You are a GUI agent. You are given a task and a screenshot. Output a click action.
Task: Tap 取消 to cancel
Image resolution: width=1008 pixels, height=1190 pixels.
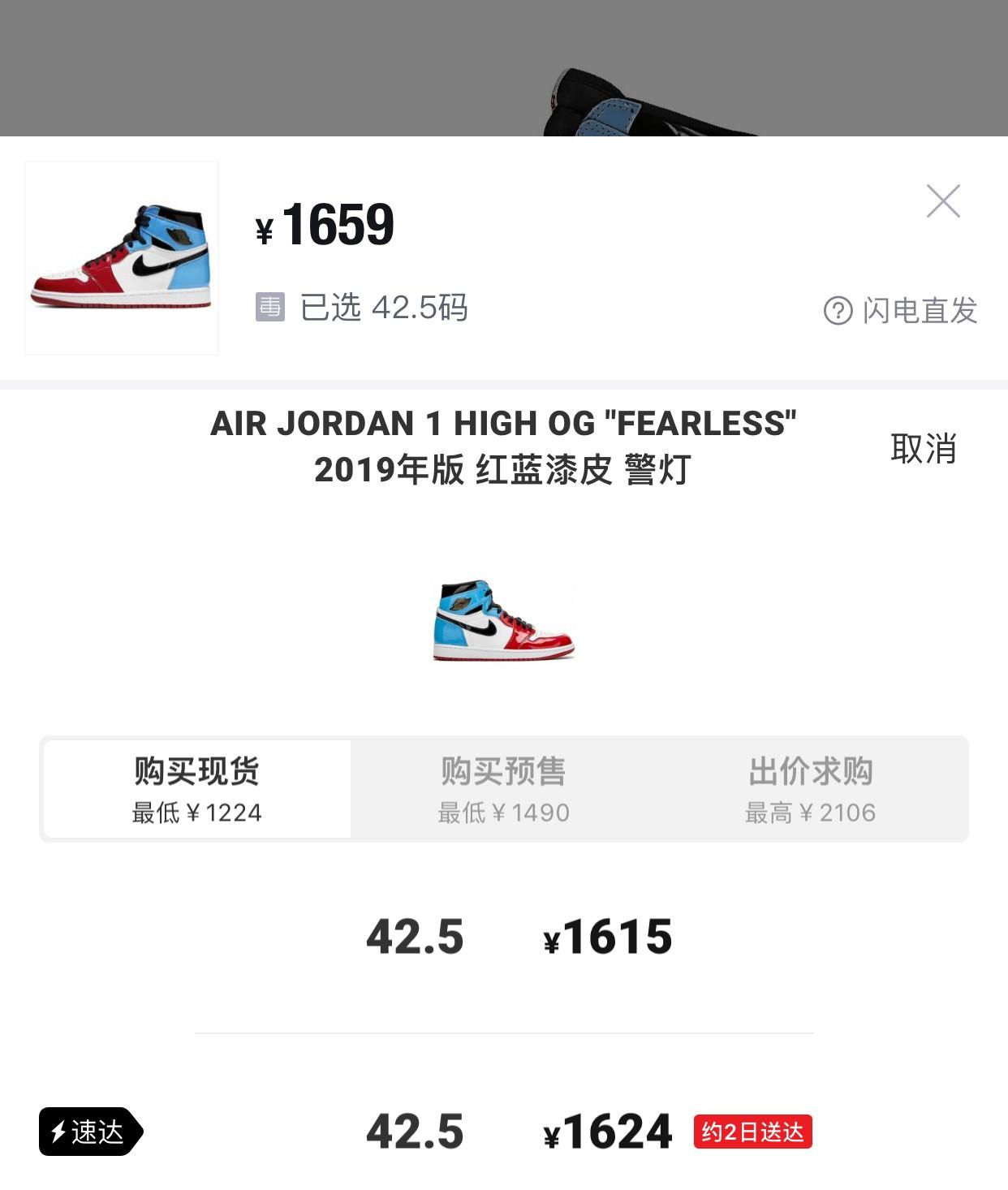[x=923, y=448]
